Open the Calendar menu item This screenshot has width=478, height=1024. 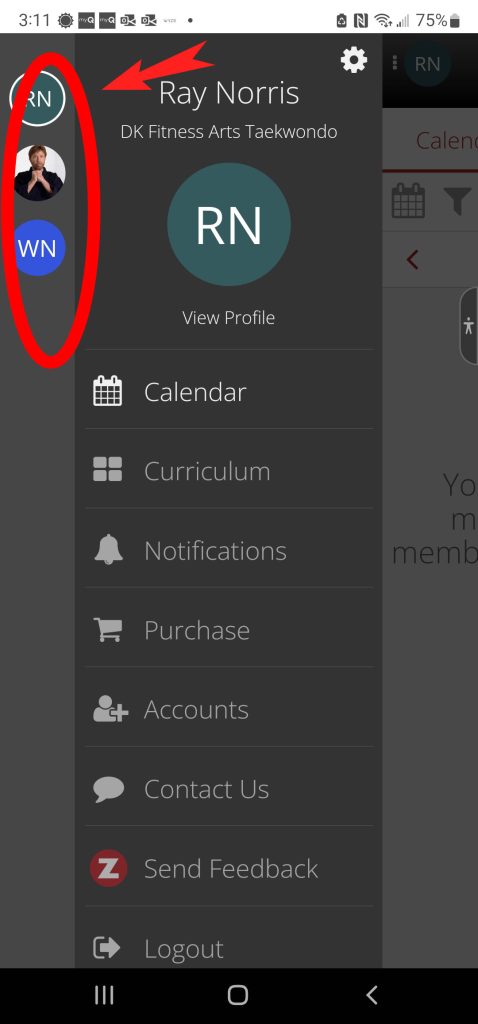point(229,392)
